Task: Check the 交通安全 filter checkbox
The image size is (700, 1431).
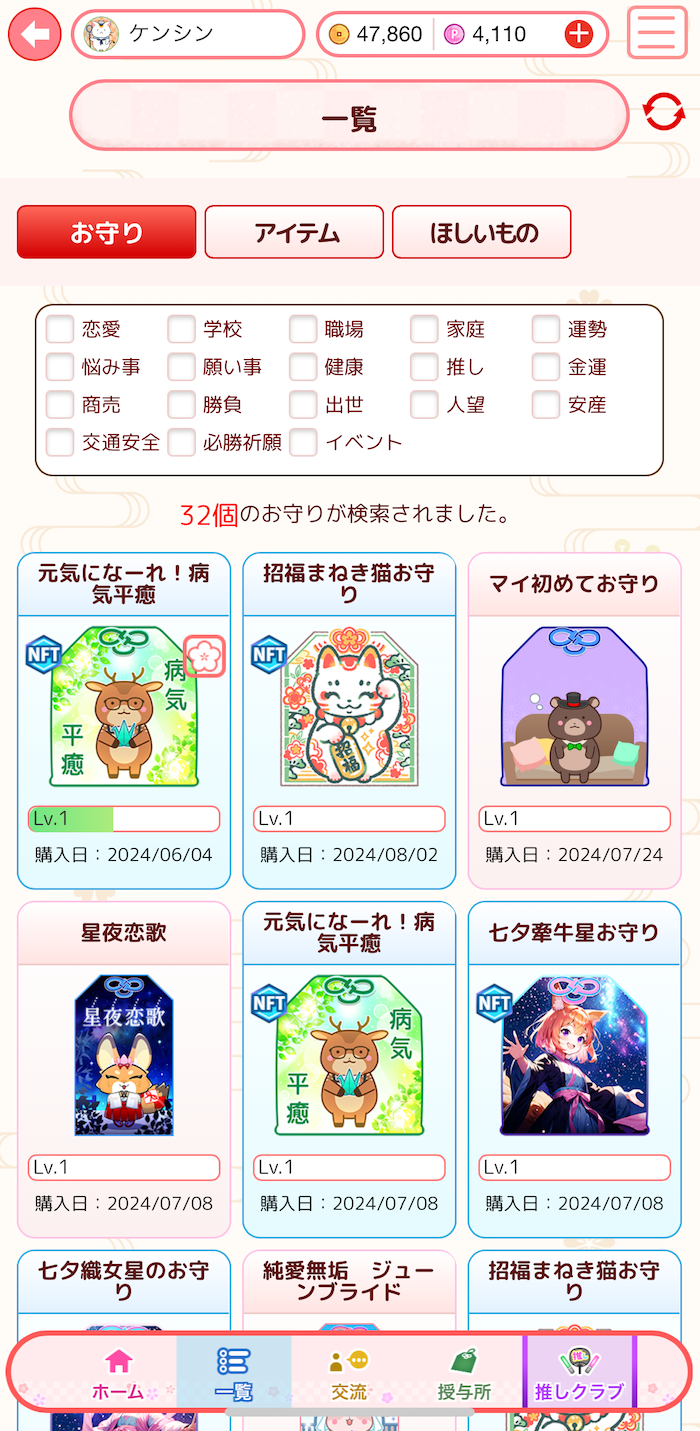Action: (60, 442)
